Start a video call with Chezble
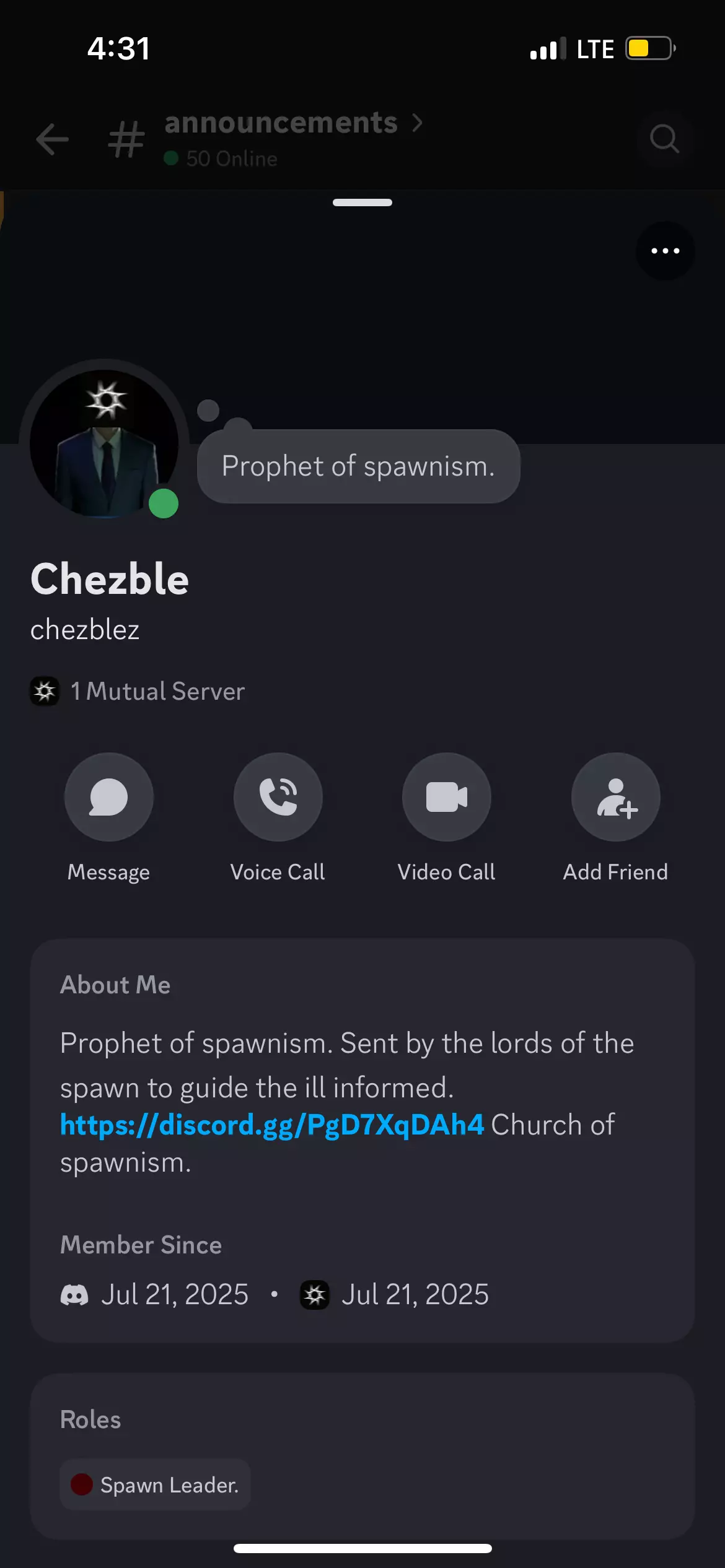 click(x=447, y=797)
